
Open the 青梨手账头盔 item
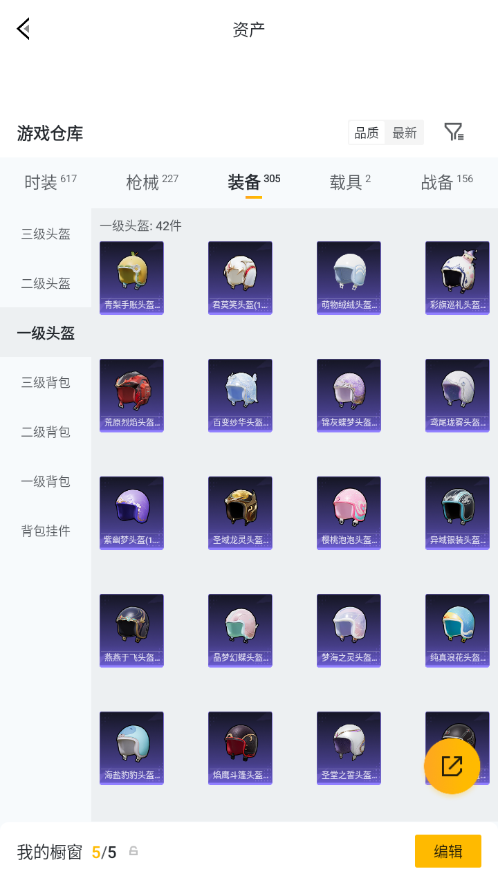click(x=132, y=278)
